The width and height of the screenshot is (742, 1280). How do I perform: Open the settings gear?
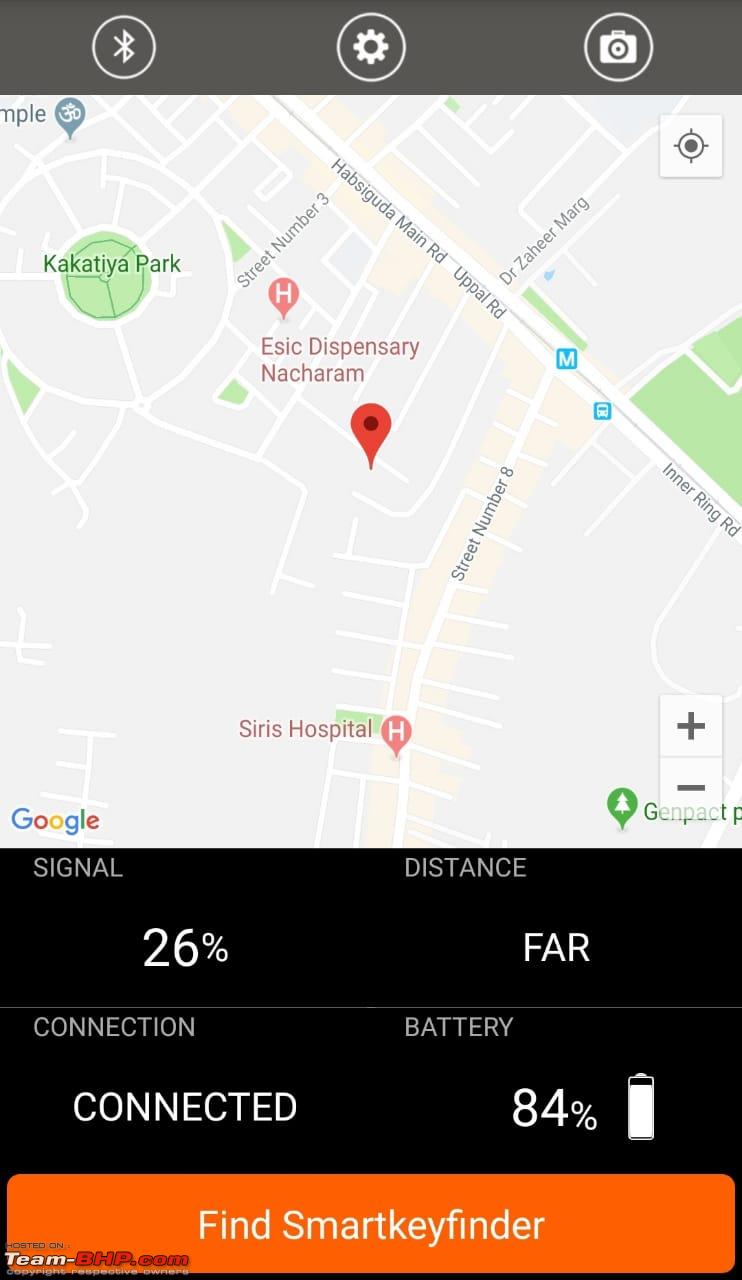(x=371, y=46)
